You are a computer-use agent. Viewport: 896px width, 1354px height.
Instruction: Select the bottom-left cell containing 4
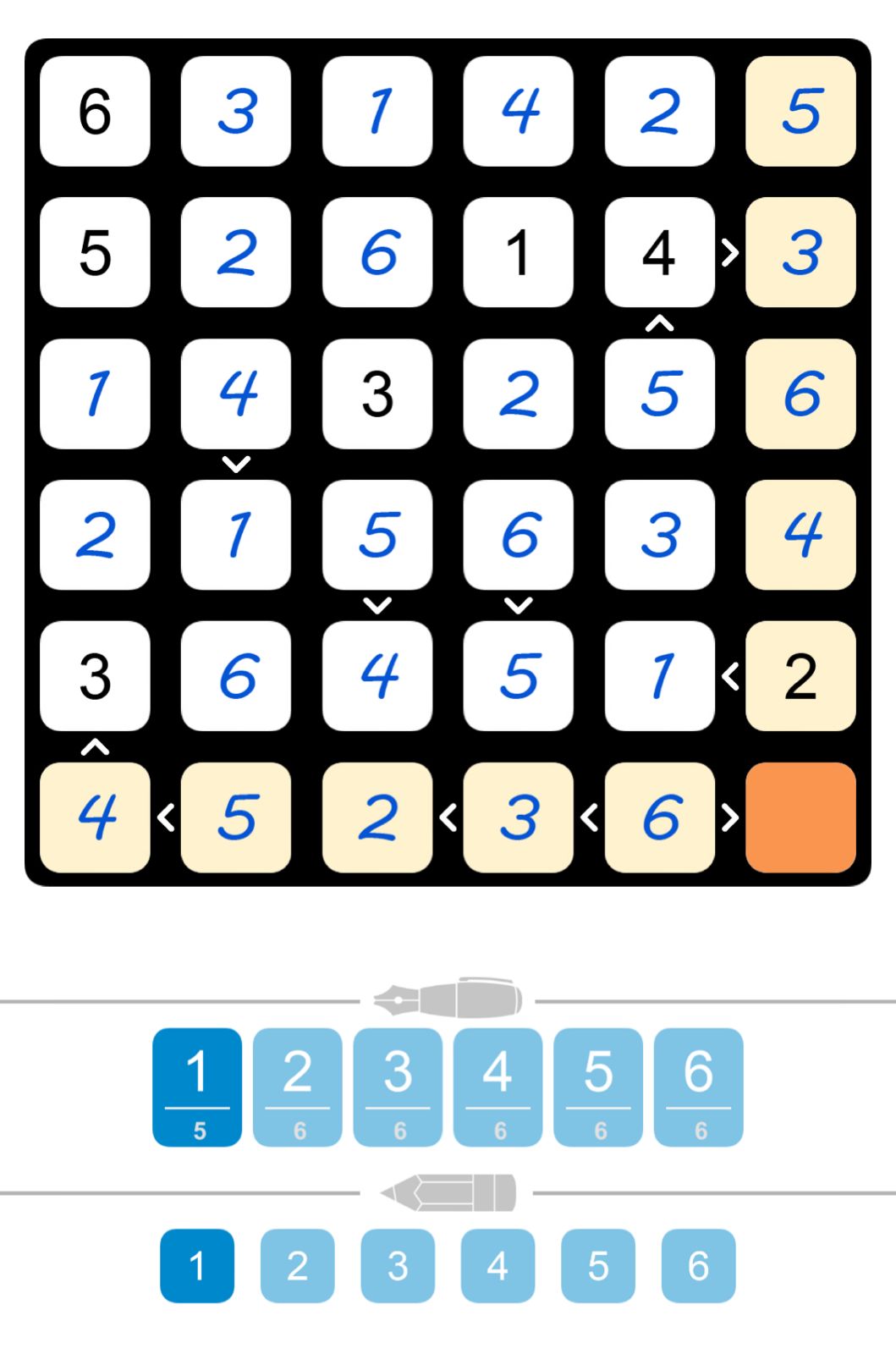(x=95, y=817)
